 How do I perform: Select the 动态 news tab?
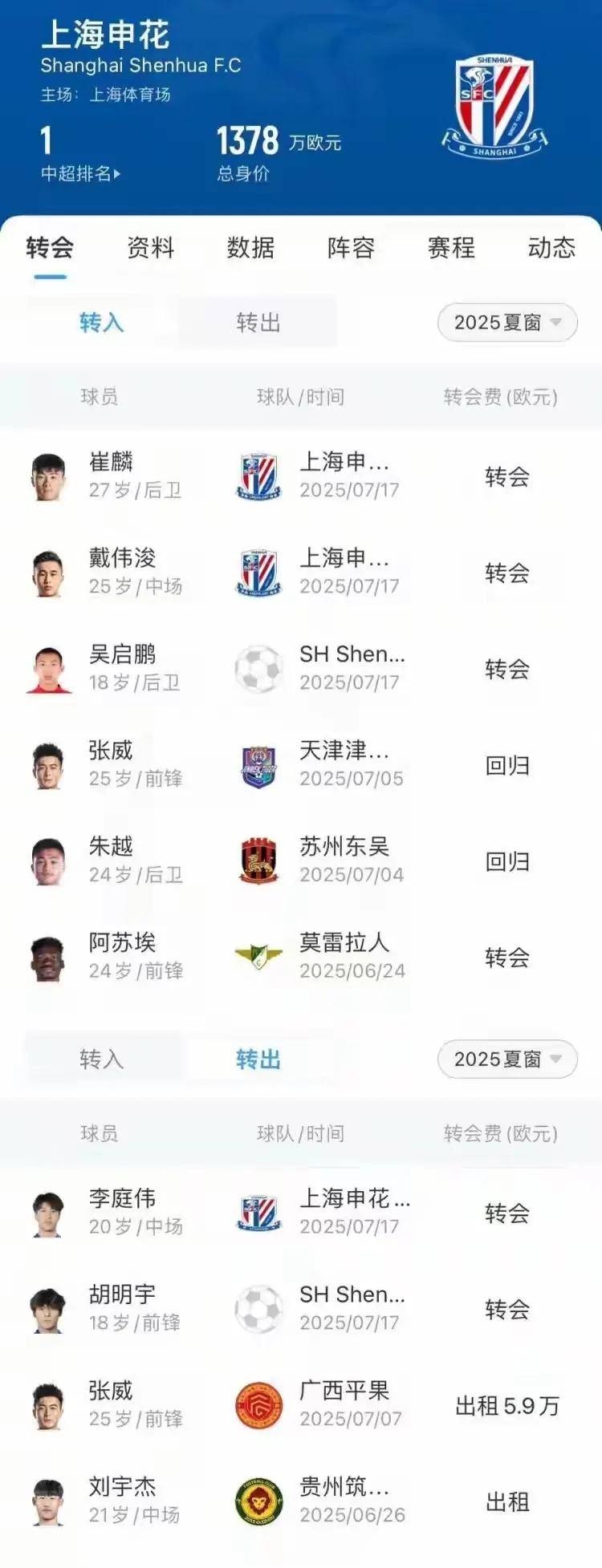(551, 248)
